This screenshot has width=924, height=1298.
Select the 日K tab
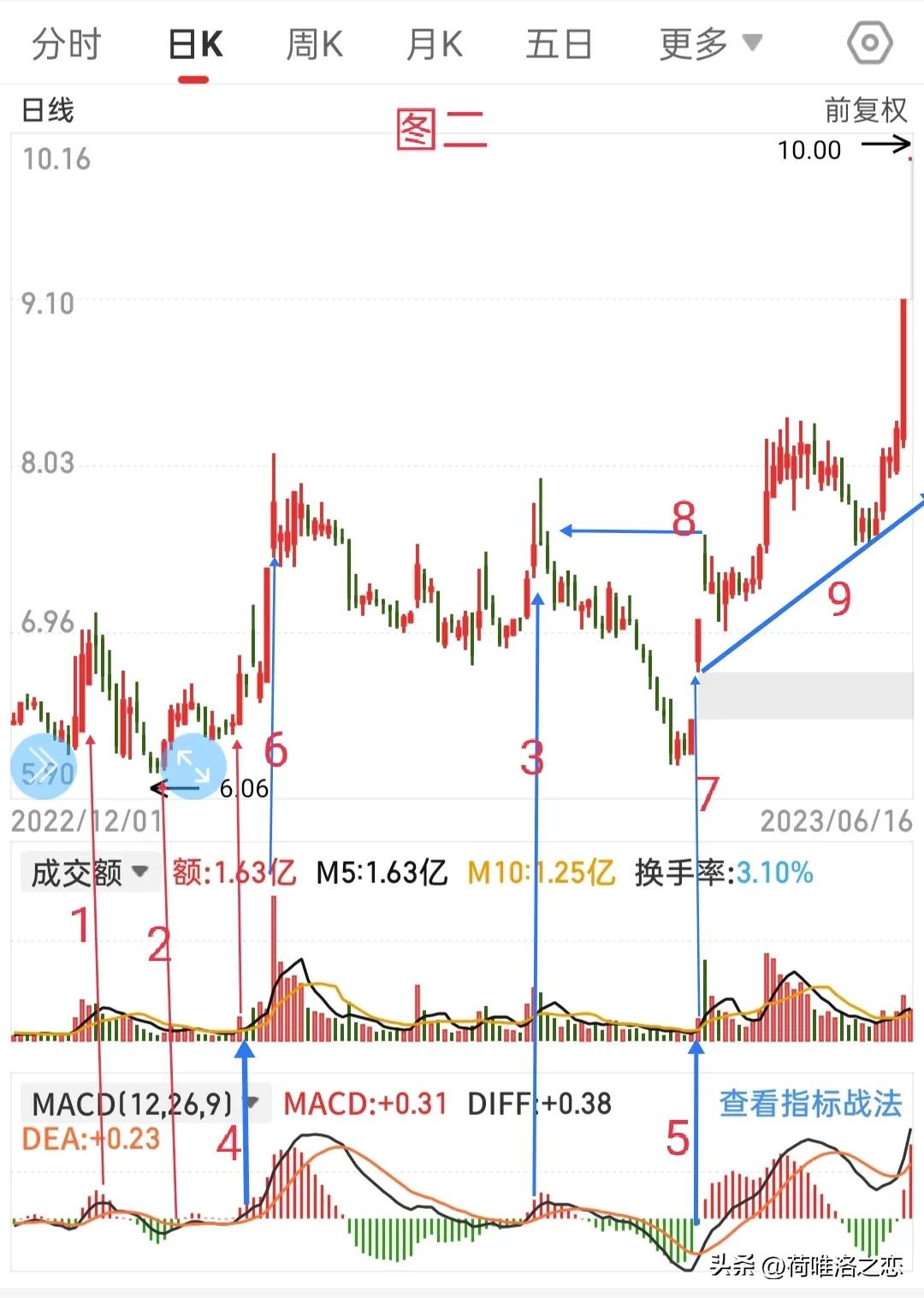coord(195,43)
